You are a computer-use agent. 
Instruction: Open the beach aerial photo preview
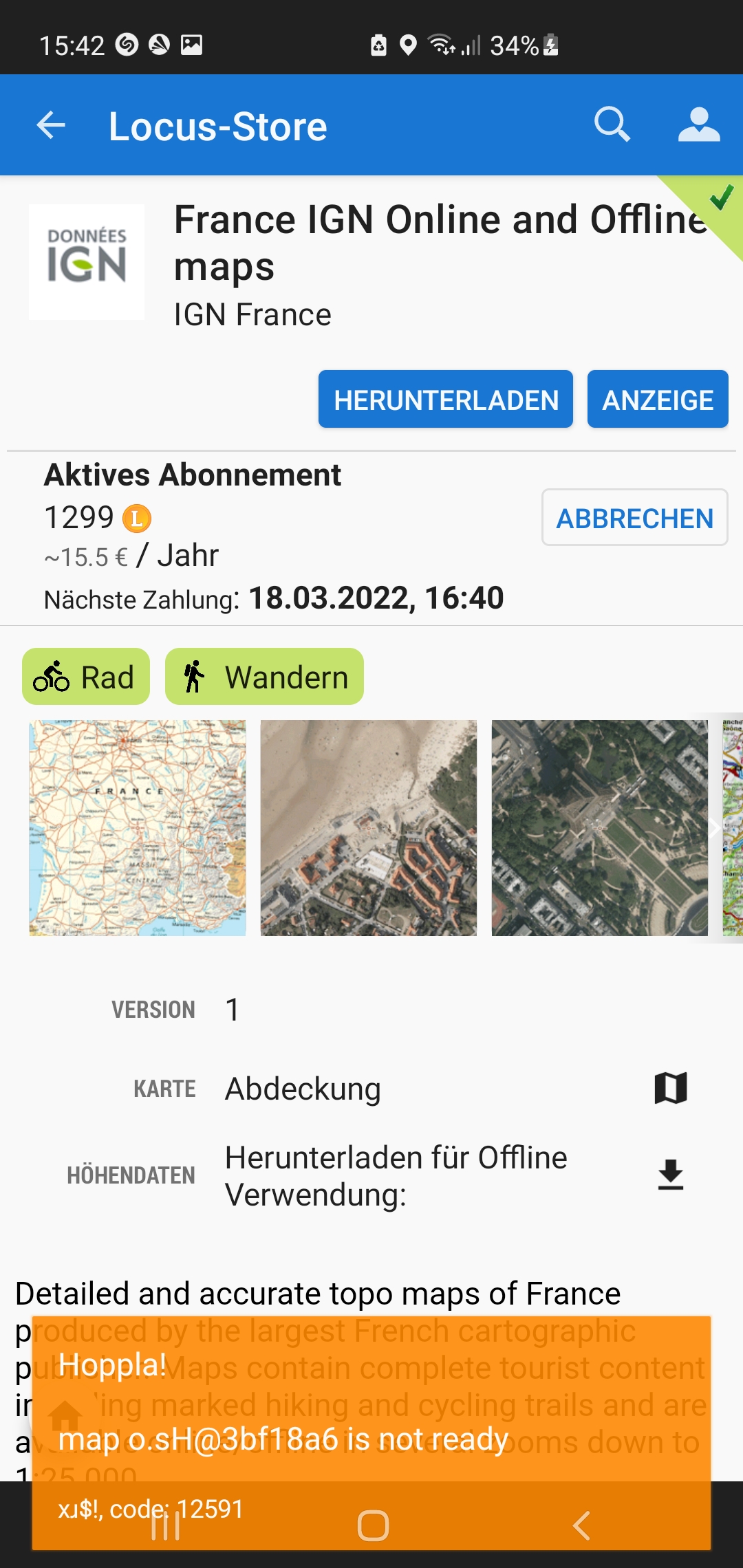coord(368,828)
